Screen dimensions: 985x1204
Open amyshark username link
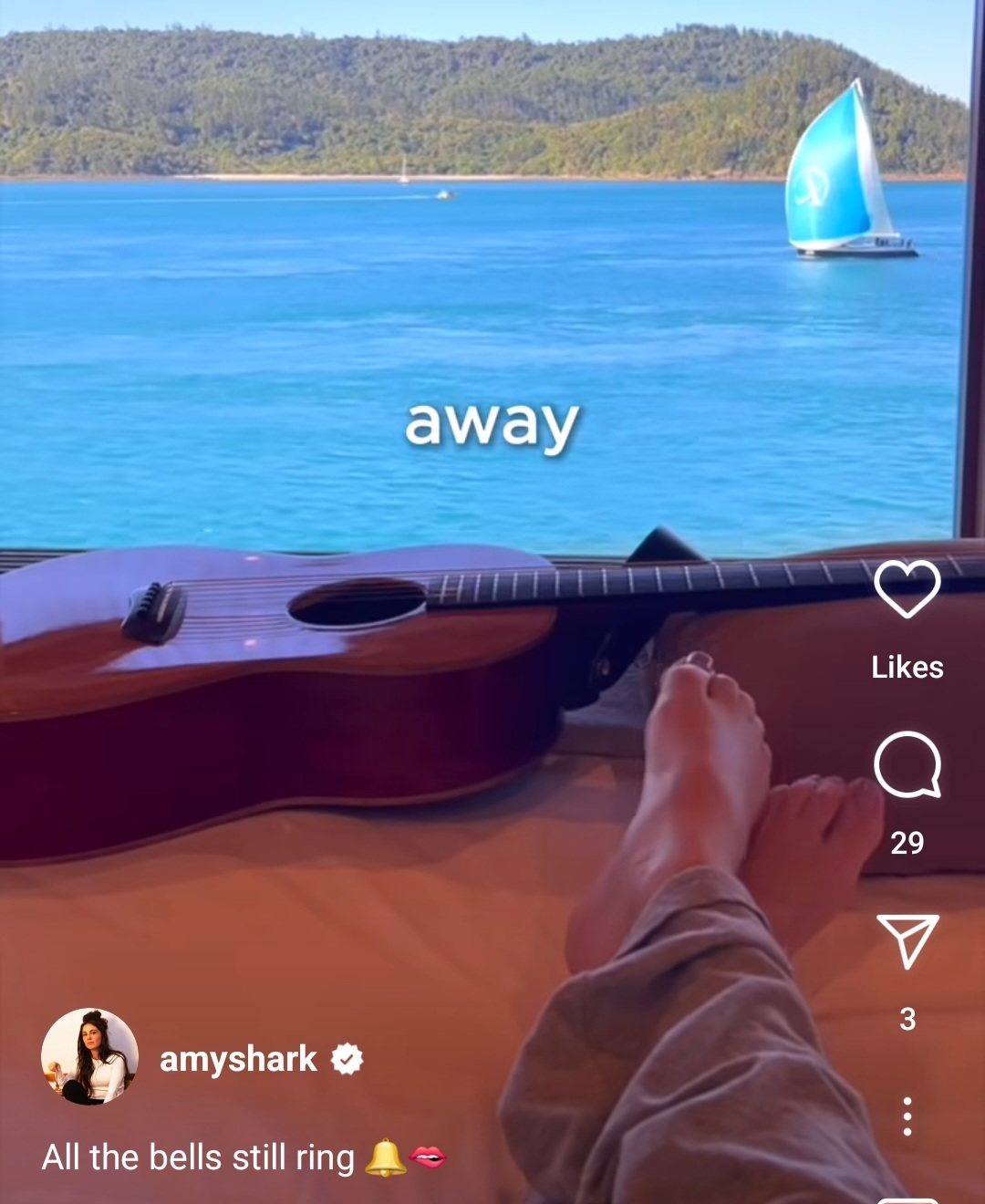tap(238, 1059)
